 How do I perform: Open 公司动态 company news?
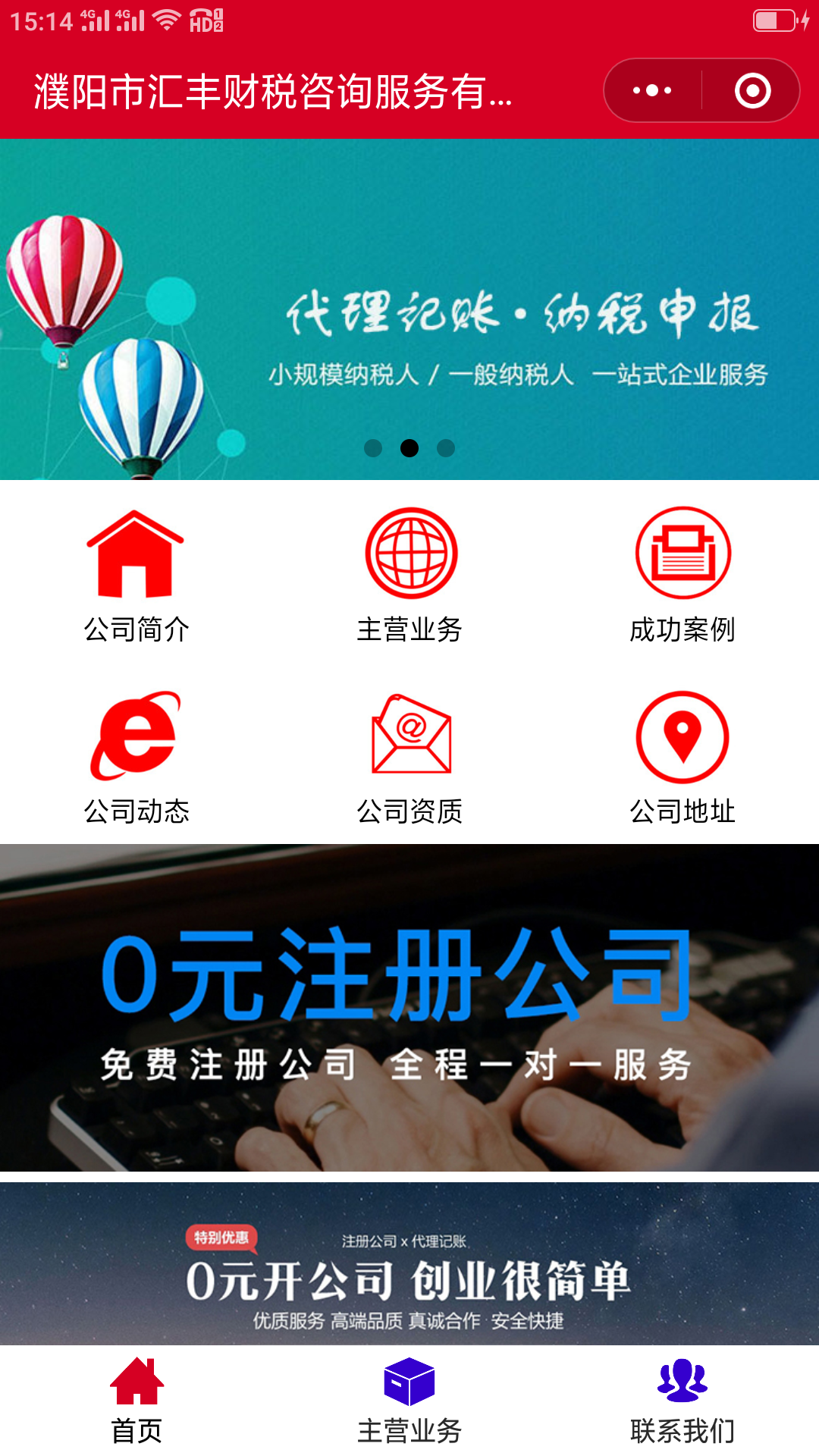pyautogui.click(x=136, y=758)
